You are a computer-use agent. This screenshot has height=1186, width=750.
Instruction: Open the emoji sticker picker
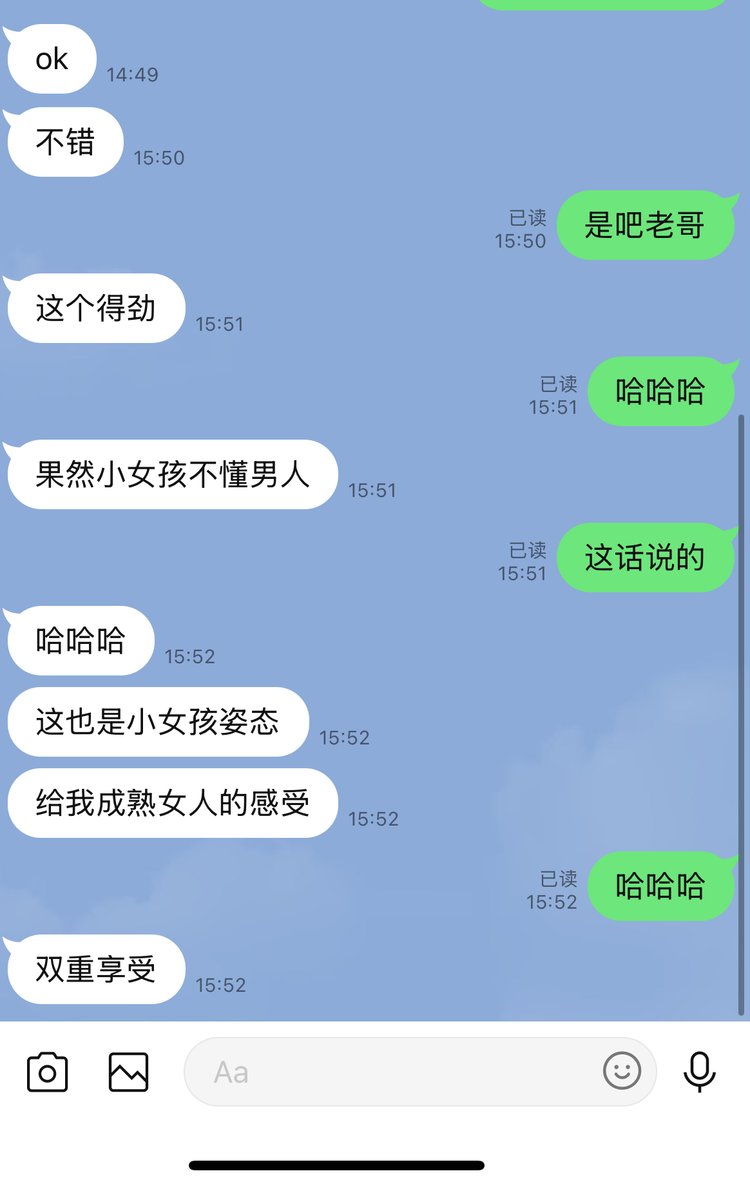pyautogui.click(x=622, y=1072)
